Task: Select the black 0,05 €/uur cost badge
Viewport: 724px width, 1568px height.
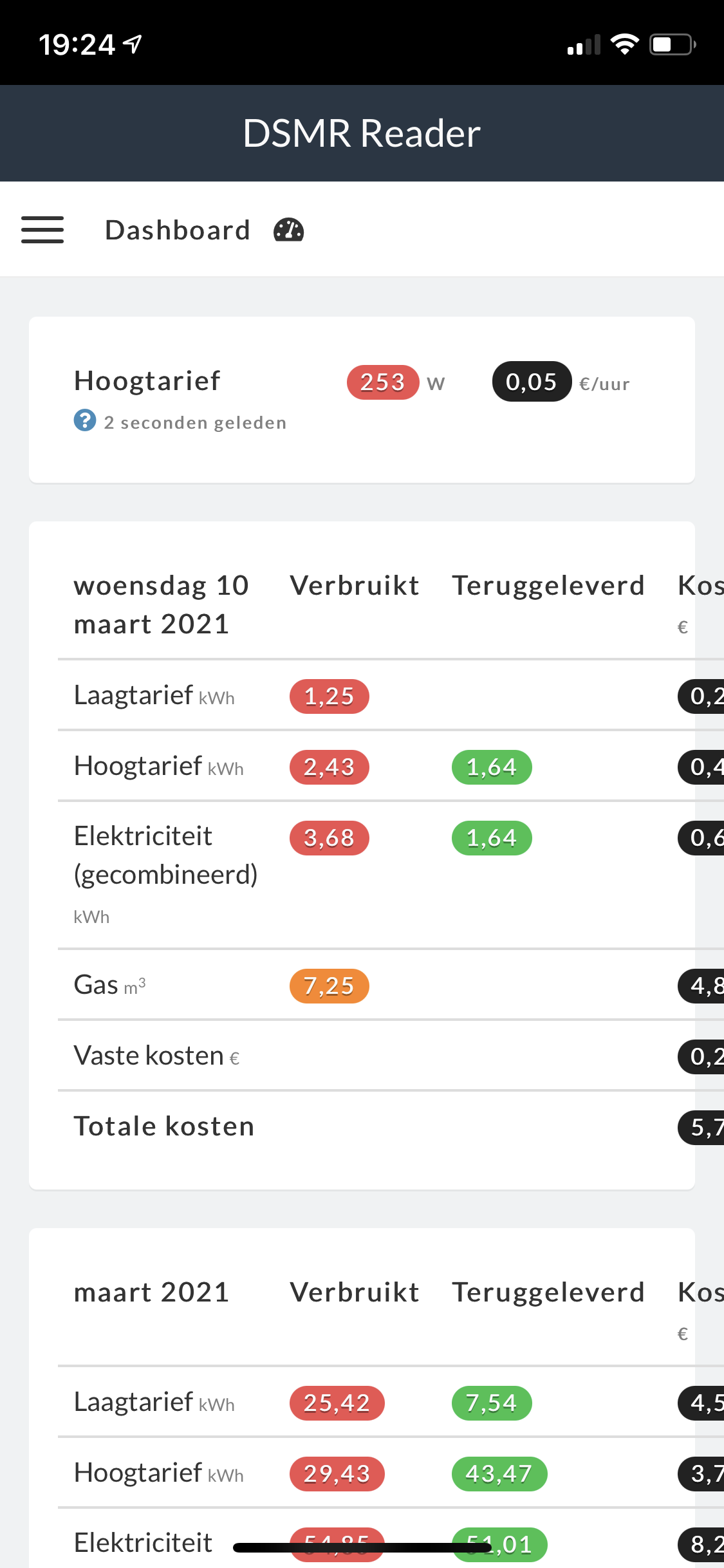Action: tap(530, 382)
